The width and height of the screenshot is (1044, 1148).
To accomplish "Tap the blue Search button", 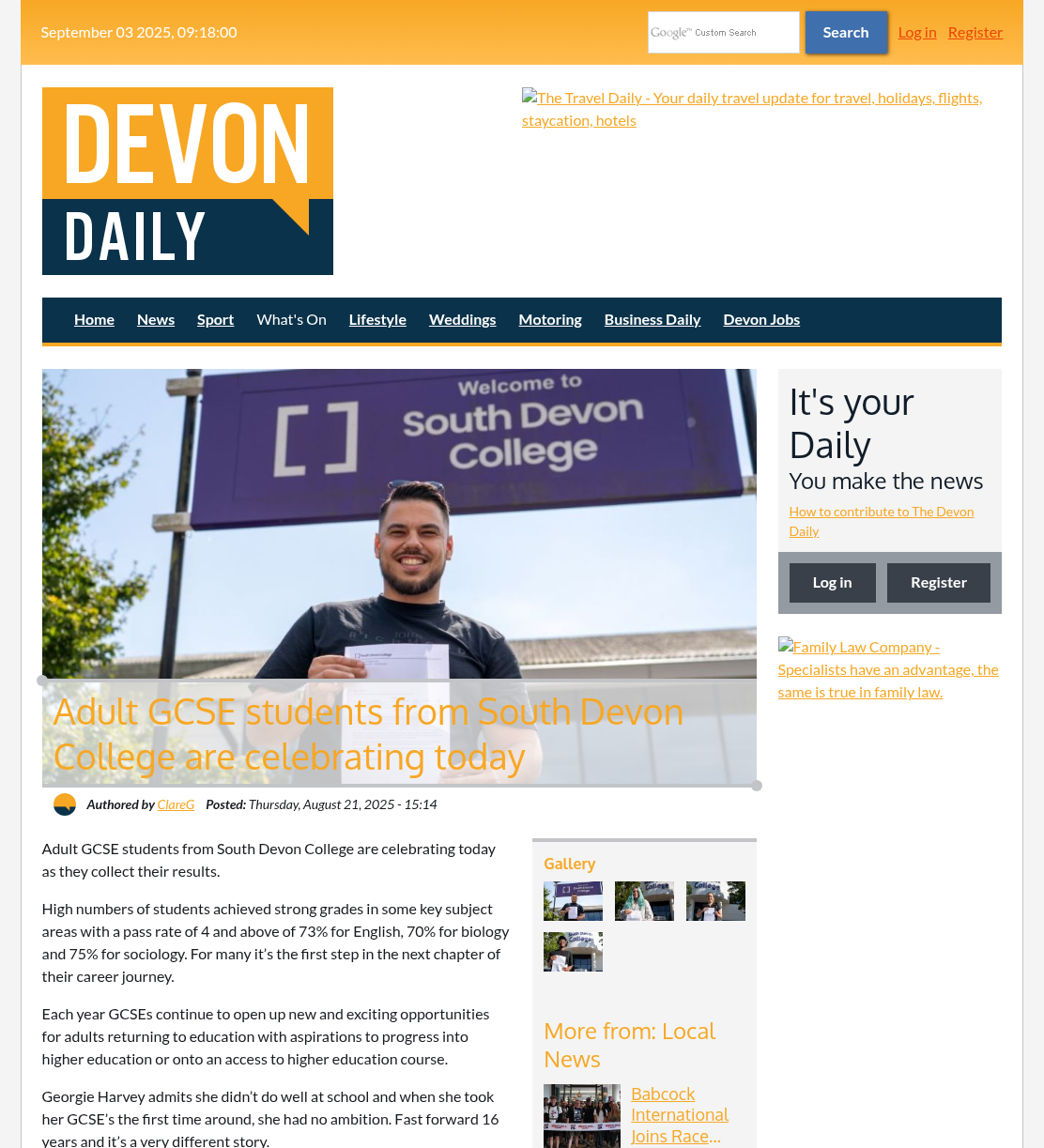I will pyautogui.click(x=846, y=33).
